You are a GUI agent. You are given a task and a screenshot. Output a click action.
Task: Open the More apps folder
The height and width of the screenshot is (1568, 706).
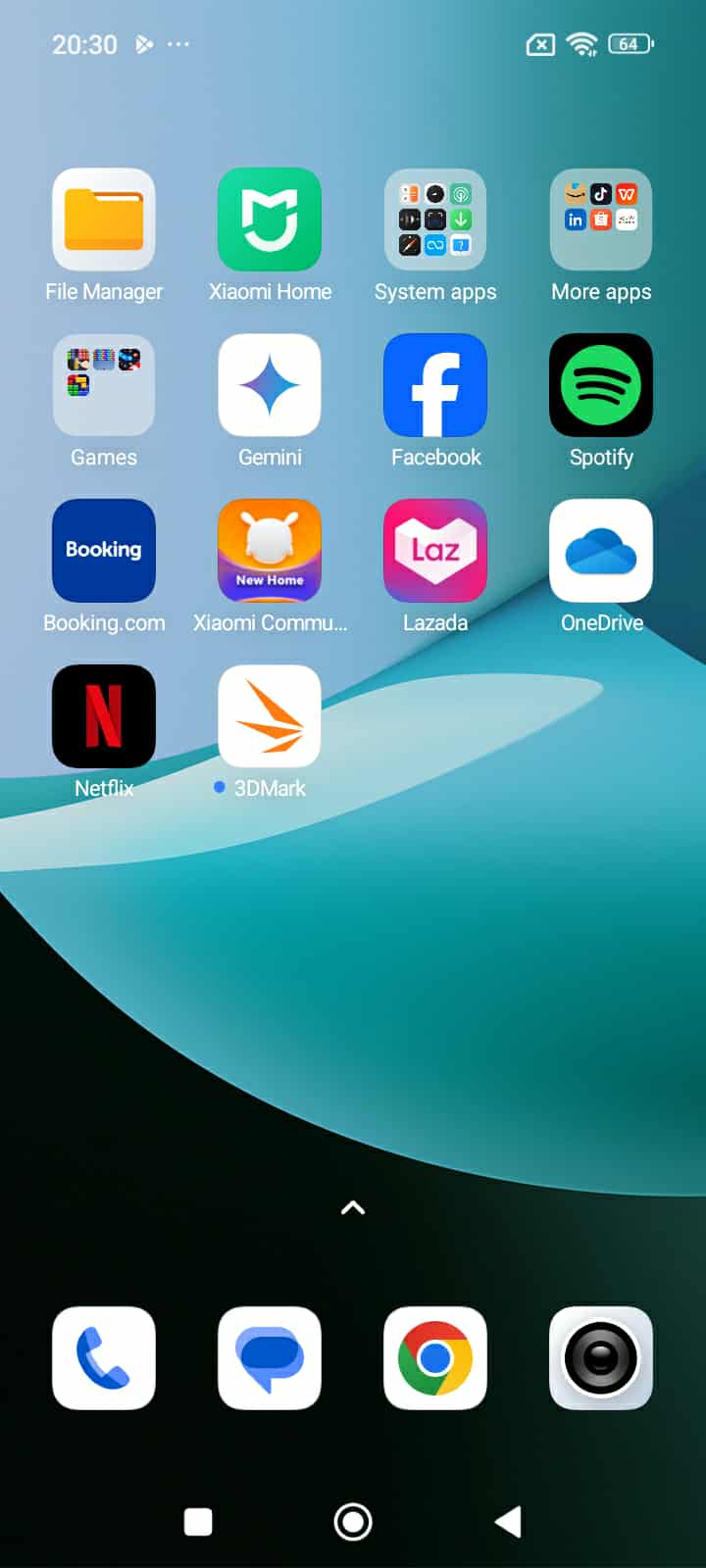601,220
